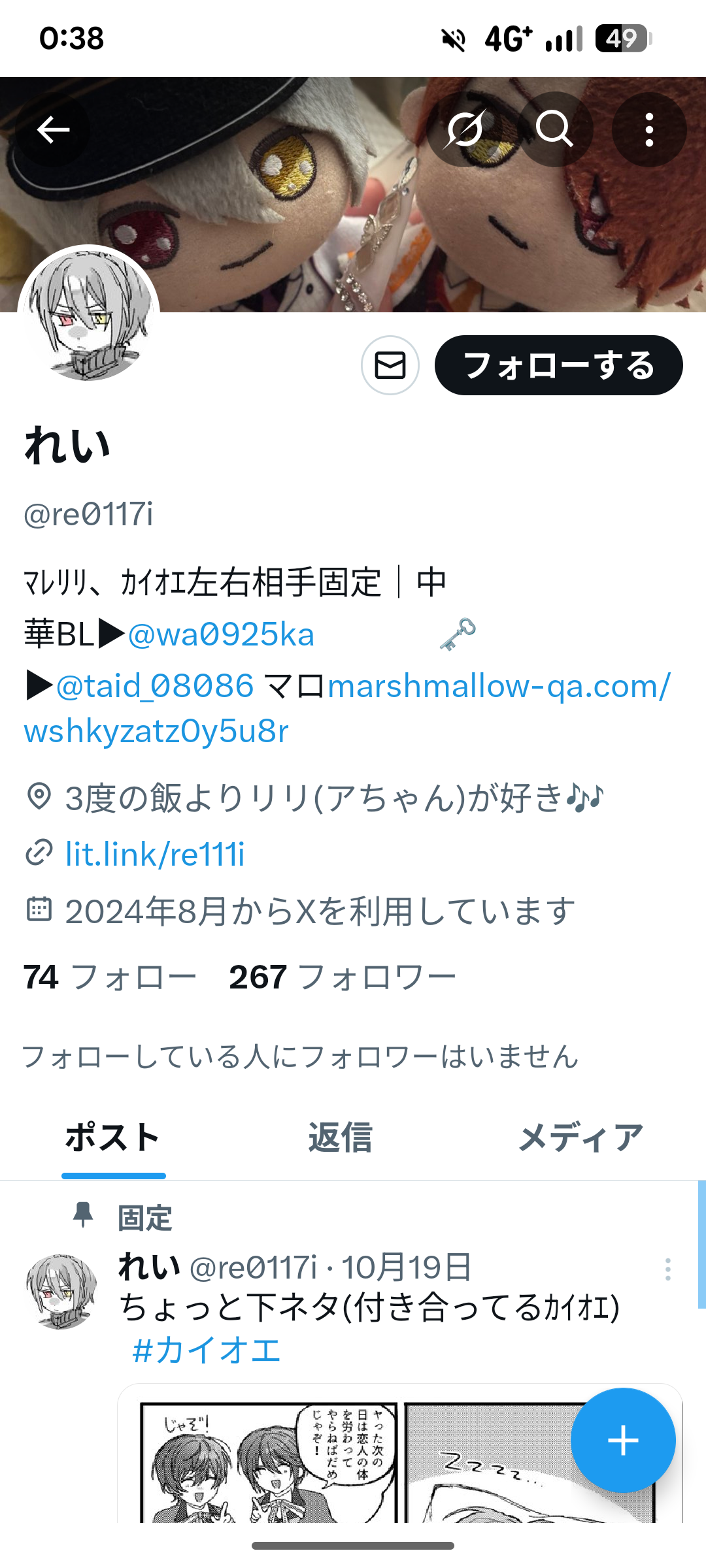View the 267 フォロワー list
The height and width of the screenshot is (1568, 706).
coord(342,977)
